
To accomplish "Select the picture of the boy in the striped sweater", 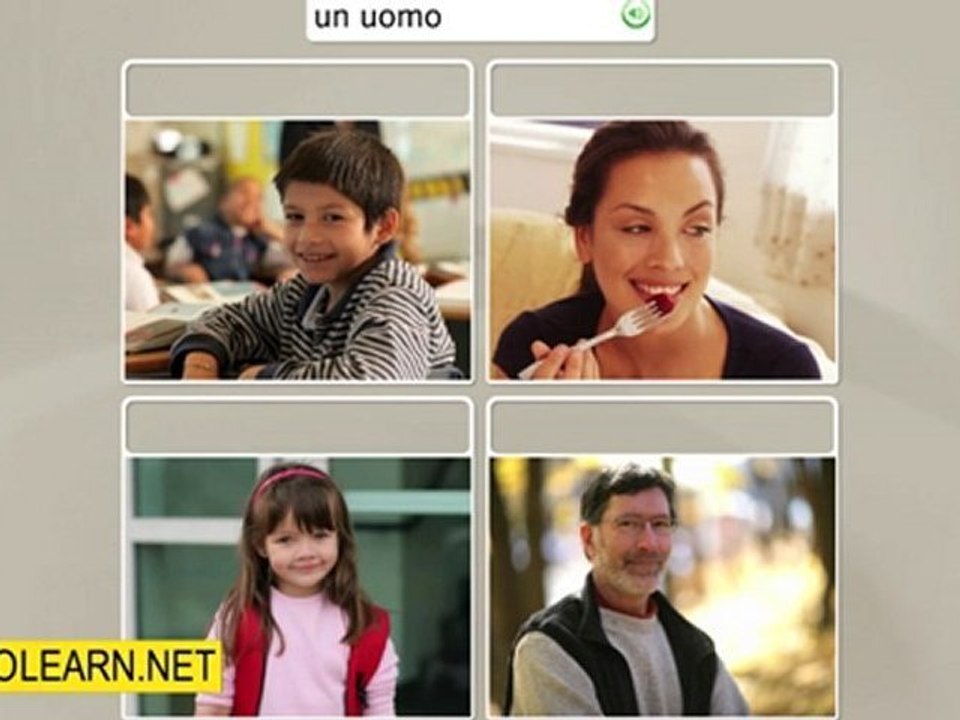I will tap(298, 250).
